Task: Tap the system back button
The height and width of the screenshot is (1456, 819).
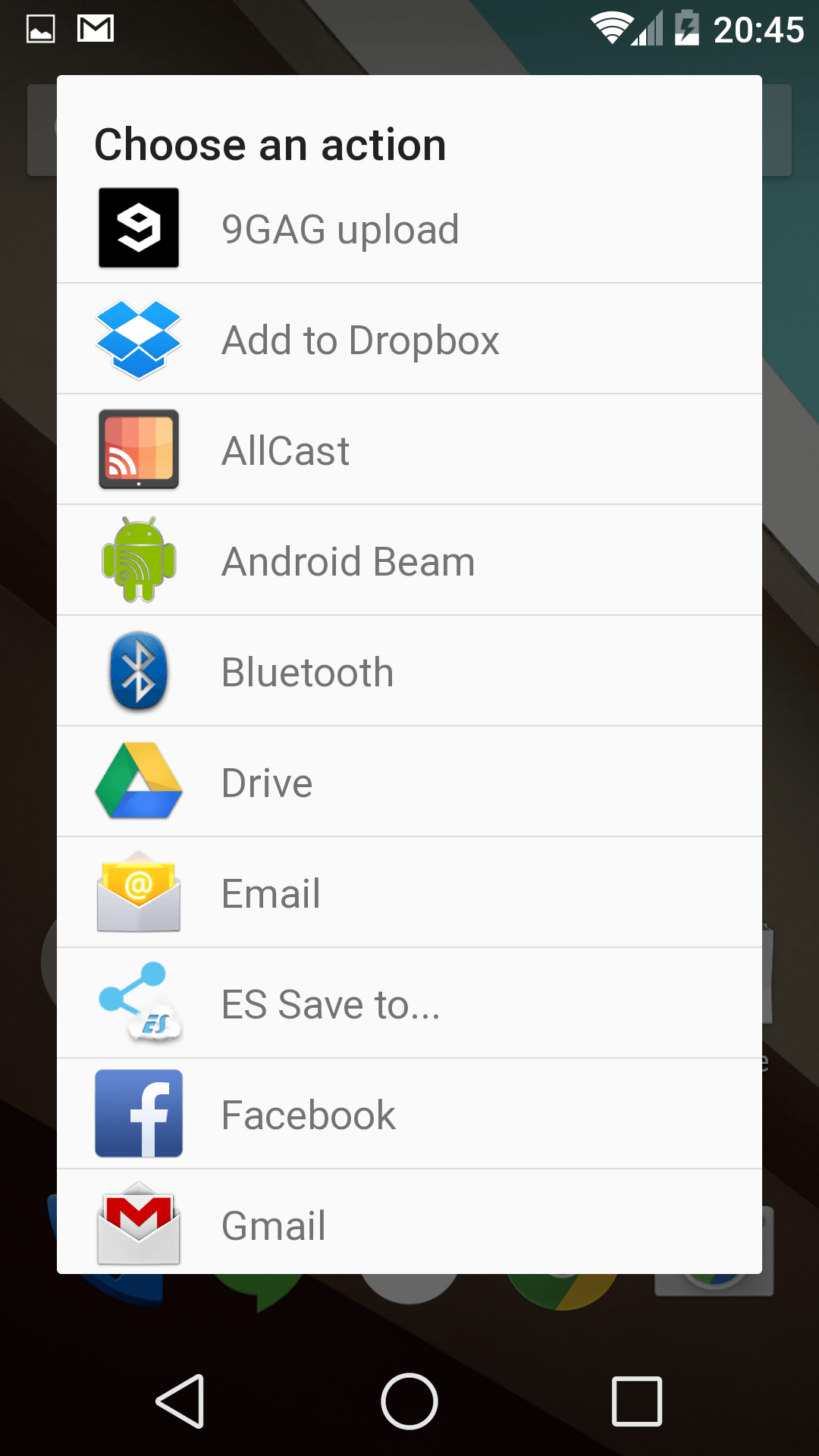Action: [x=180, y=1401]
